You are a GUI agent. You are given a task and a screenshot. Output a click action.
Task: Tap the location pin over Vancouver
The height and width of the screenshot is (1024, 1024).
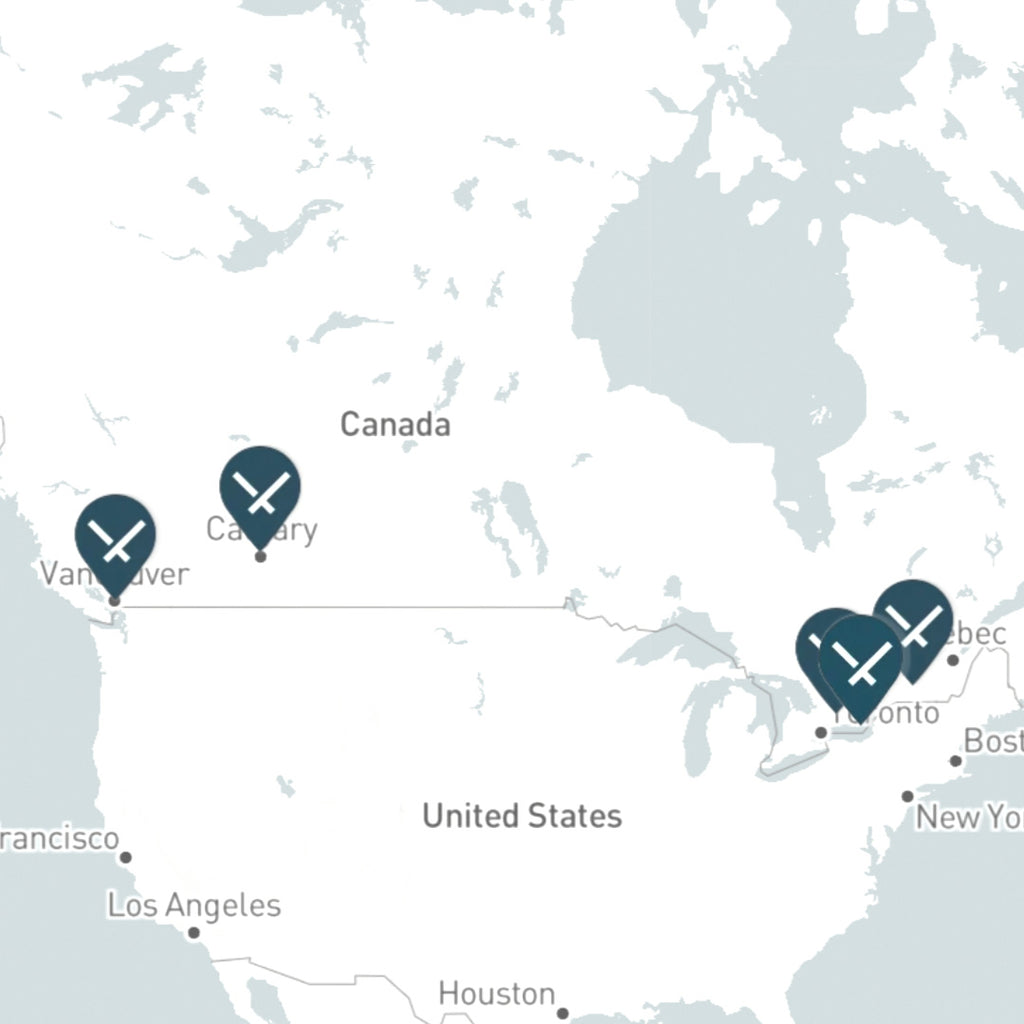point(115,536)
